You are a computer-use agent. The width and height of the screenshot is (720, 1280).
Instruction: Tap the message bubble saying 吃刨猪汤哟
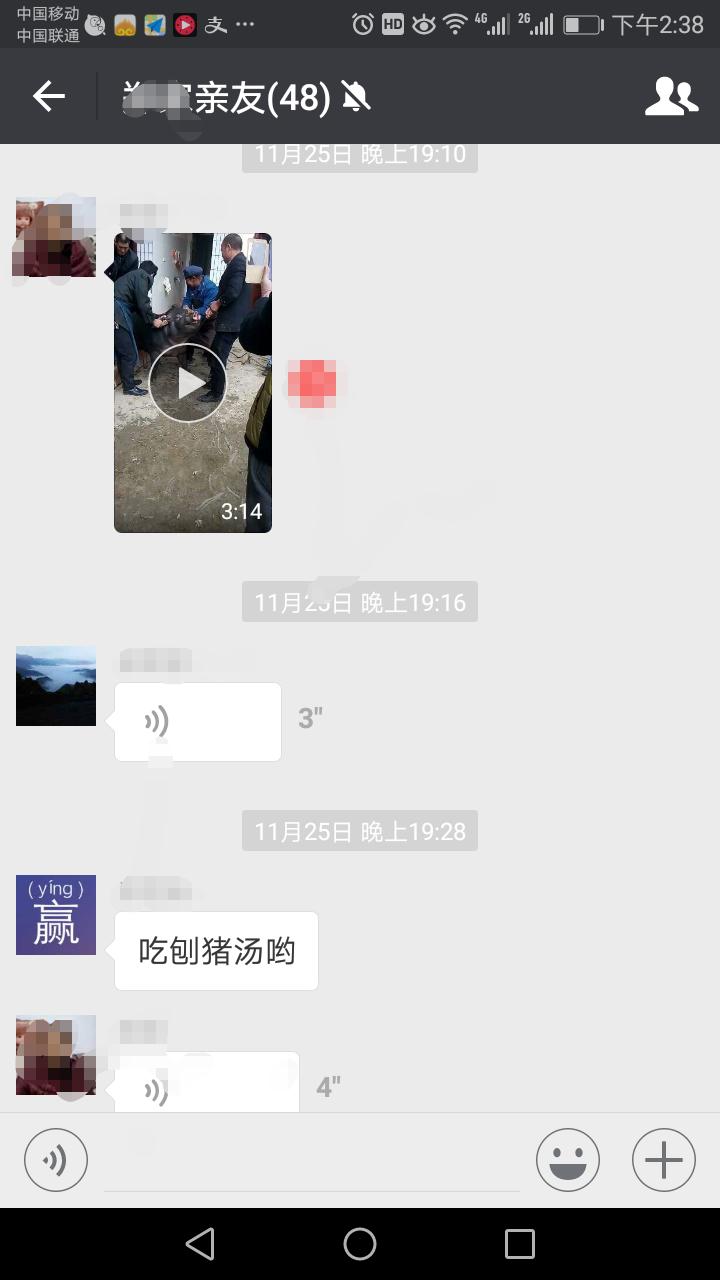click(215, 951)
